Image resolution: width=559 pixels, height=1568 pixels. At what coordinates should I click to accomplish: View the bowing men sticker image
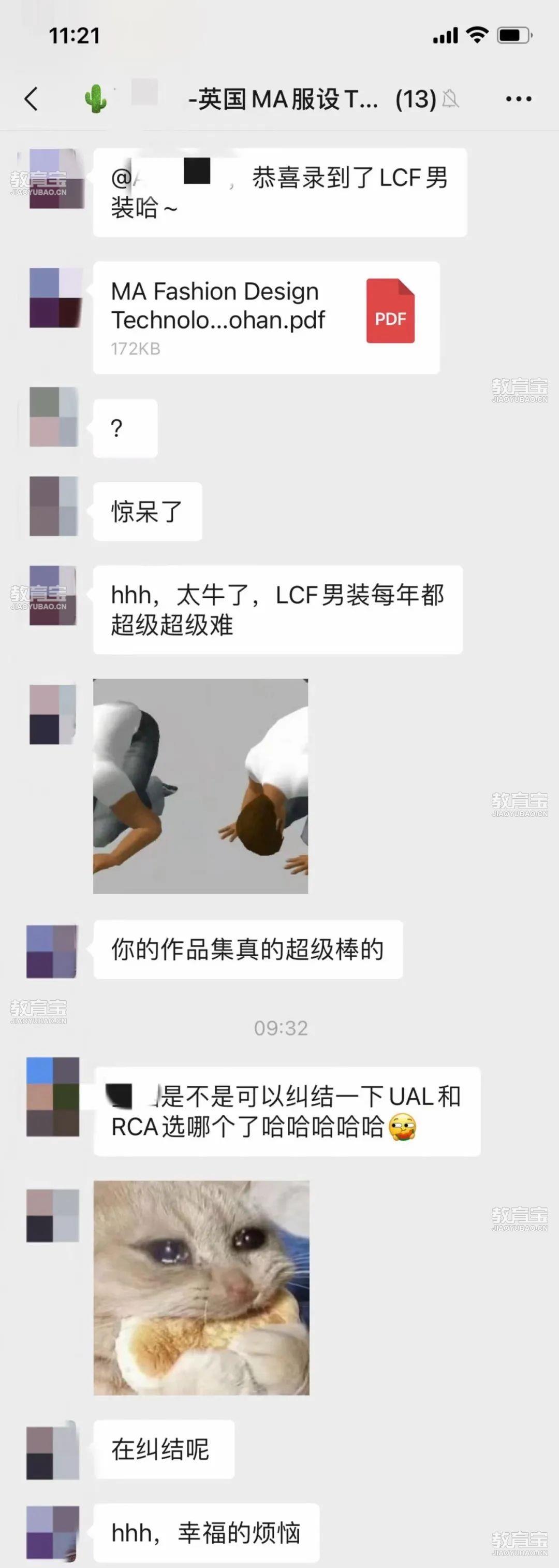click(201, 786)
